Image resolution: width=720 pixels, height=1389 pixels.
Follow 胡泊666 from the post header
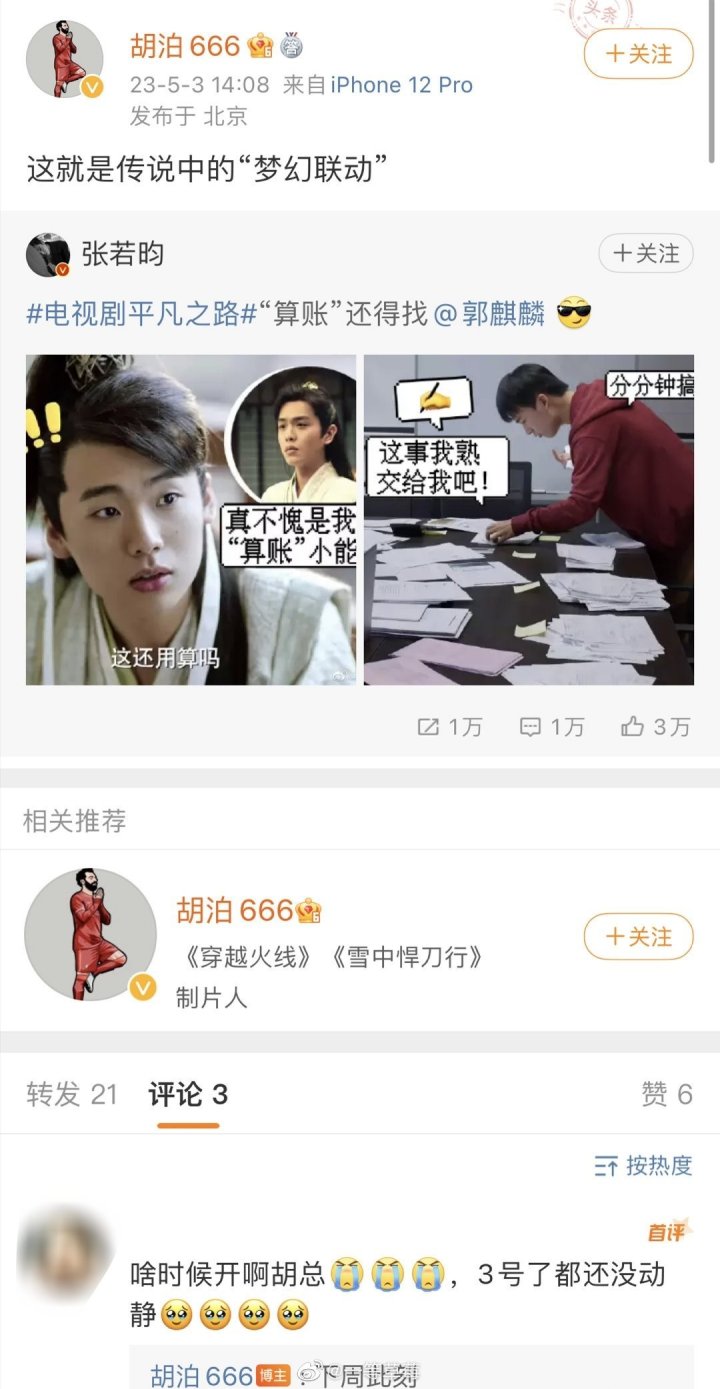point(638,54)
